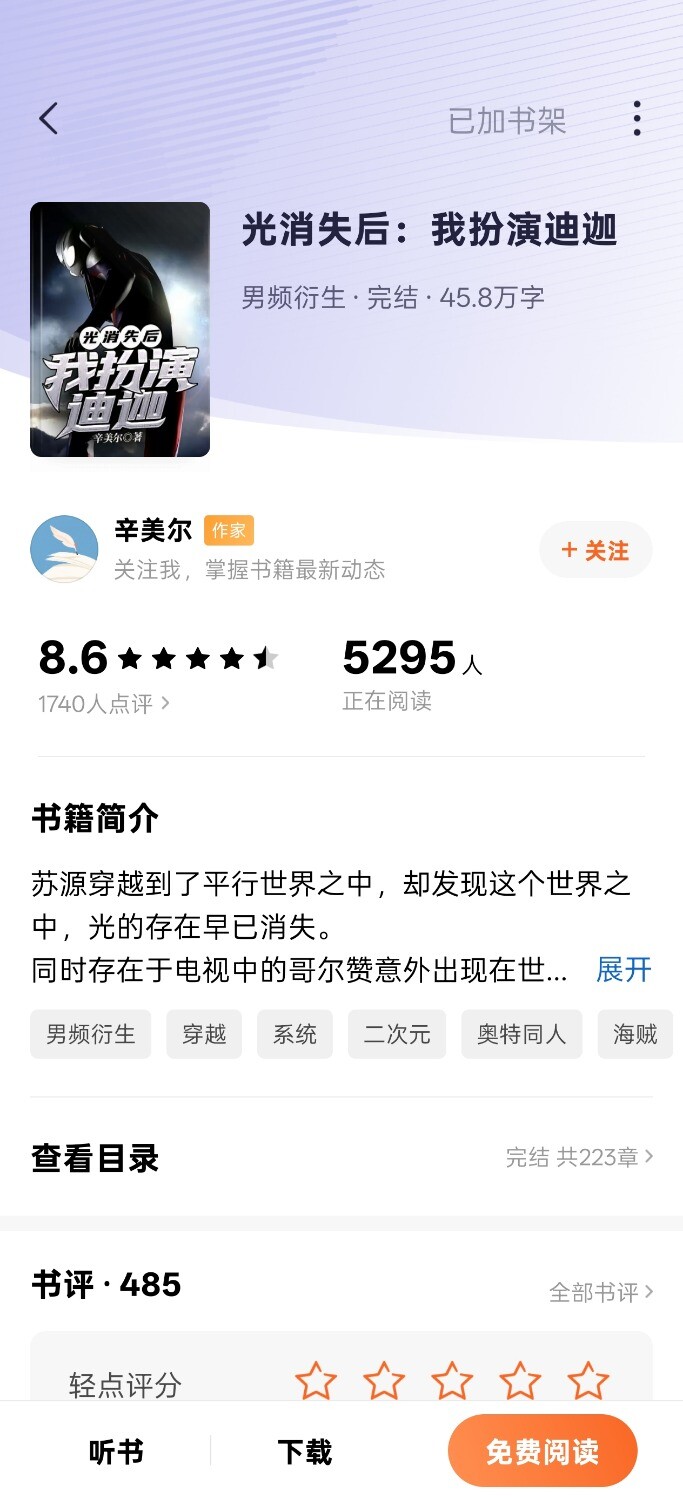Rate the book five stars
The image size is (683, 1500).
point(588,1382)
